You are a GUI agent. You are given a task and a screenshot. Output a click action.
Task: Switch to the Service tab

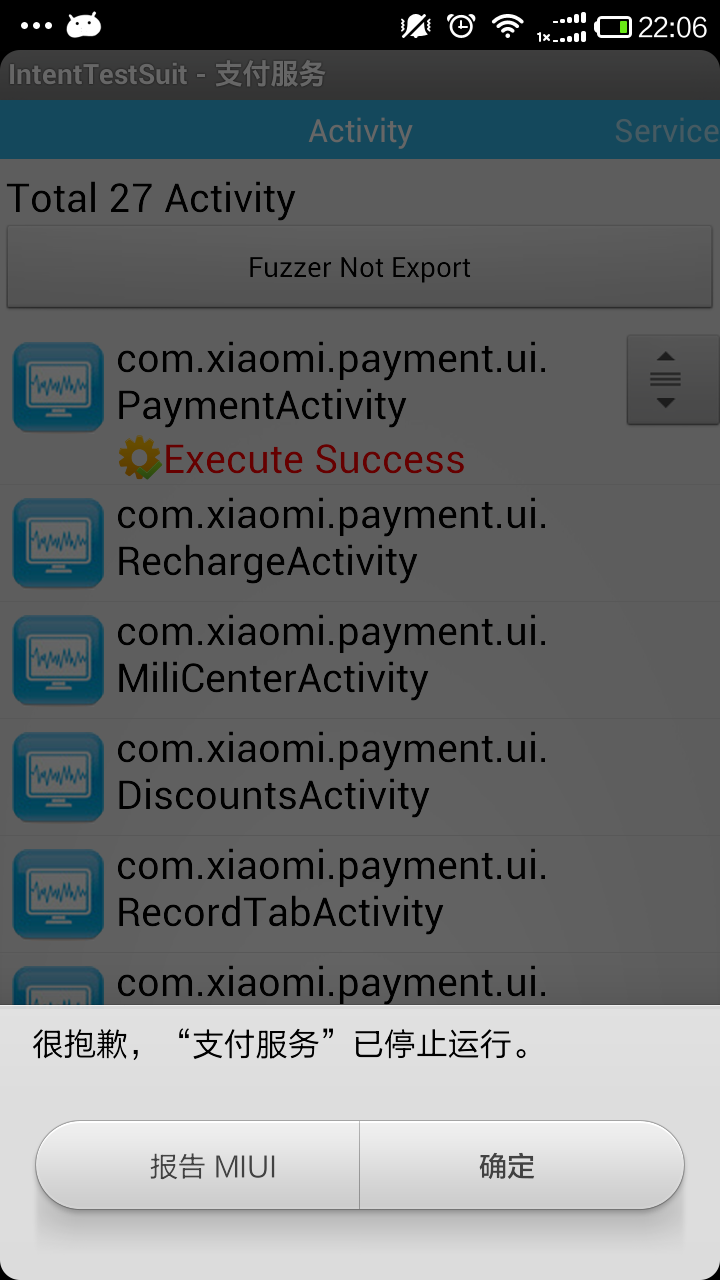click(666, 131)
